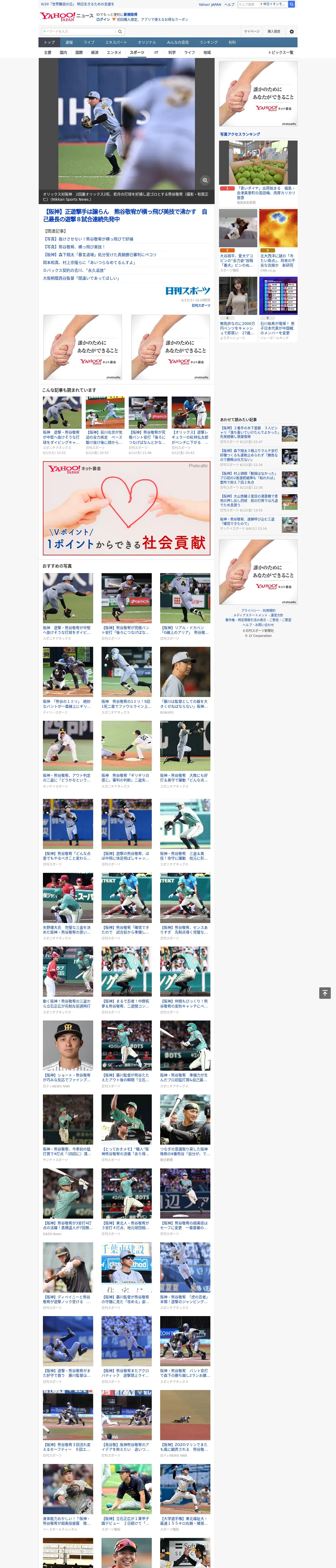Open マイページ button
Screen dimensions: 336x1568
(x=251, y=32)
